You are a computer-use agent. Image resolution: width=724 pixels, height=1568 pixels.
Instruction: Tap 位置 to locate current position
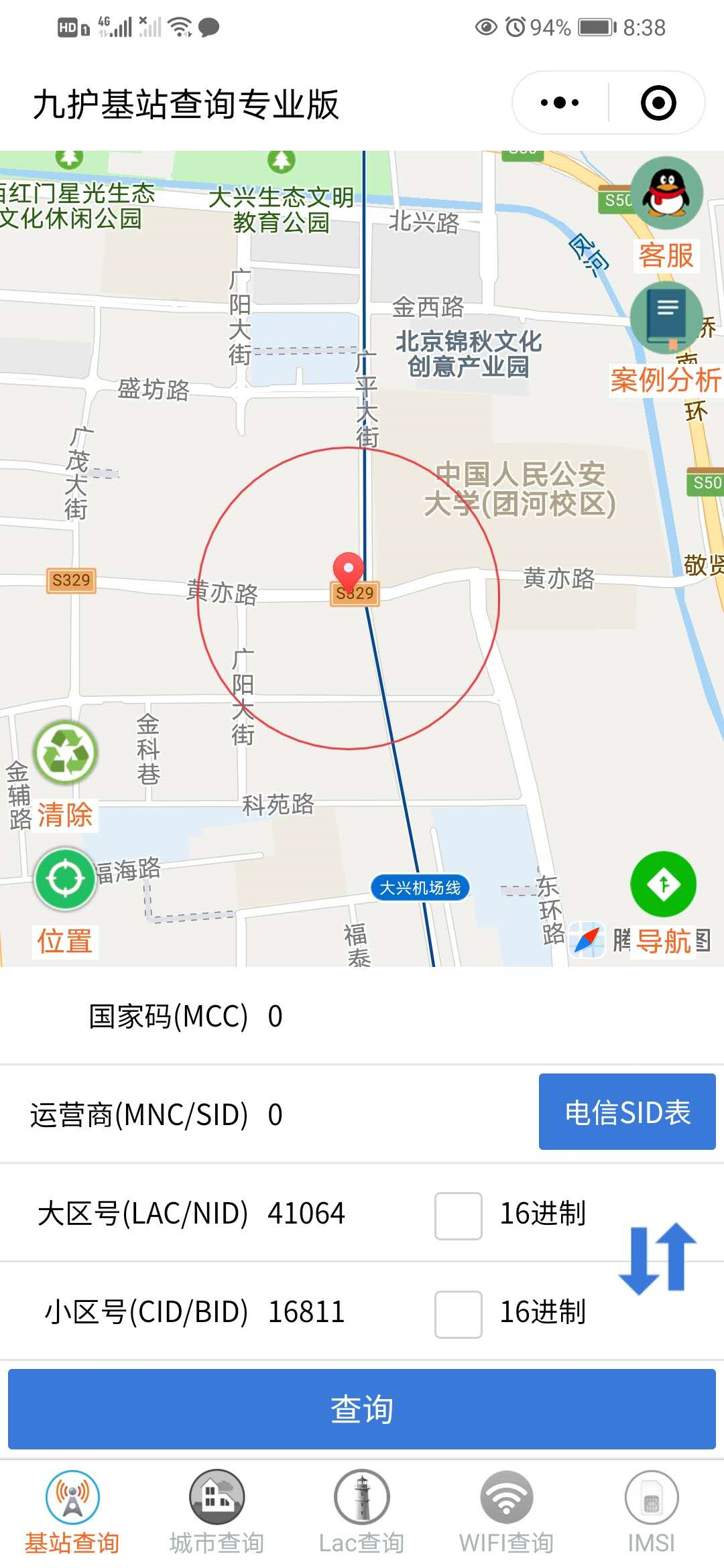pos(65,899)
